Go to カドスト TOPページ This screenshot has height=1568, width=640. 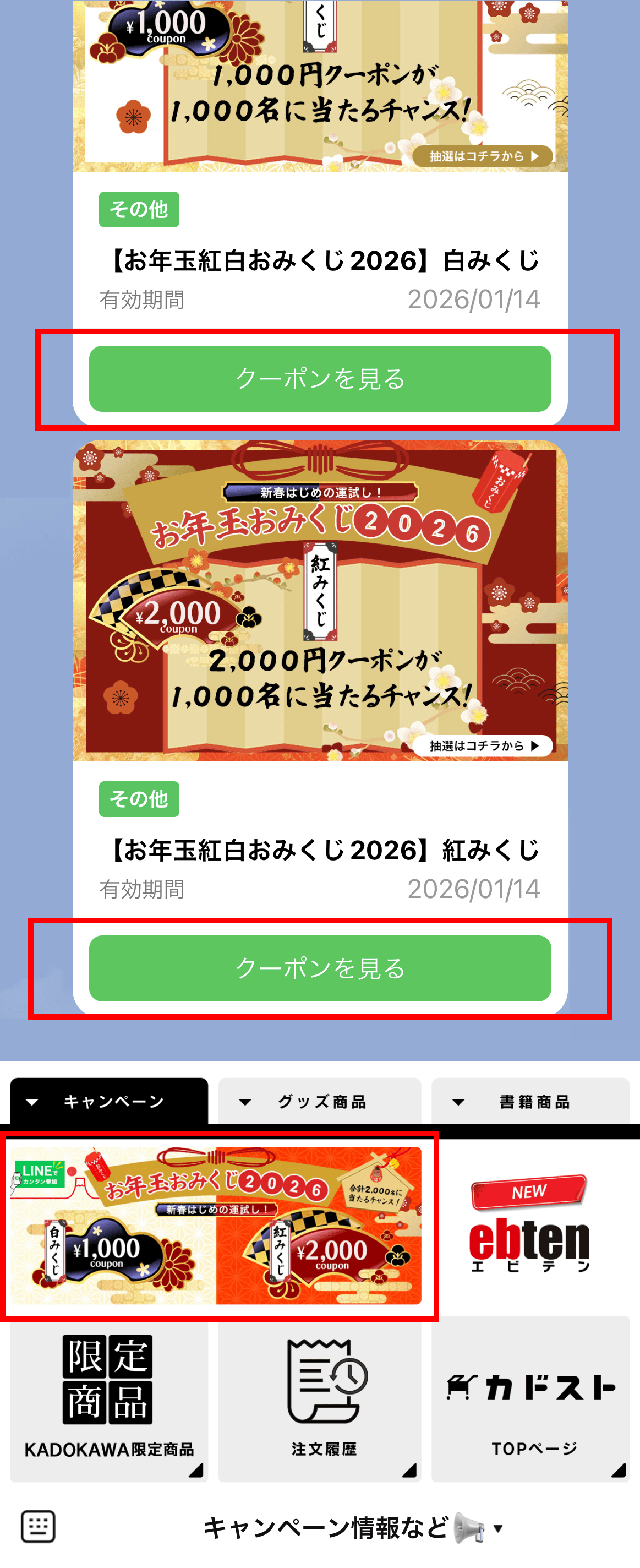[x=530, y=1399]
